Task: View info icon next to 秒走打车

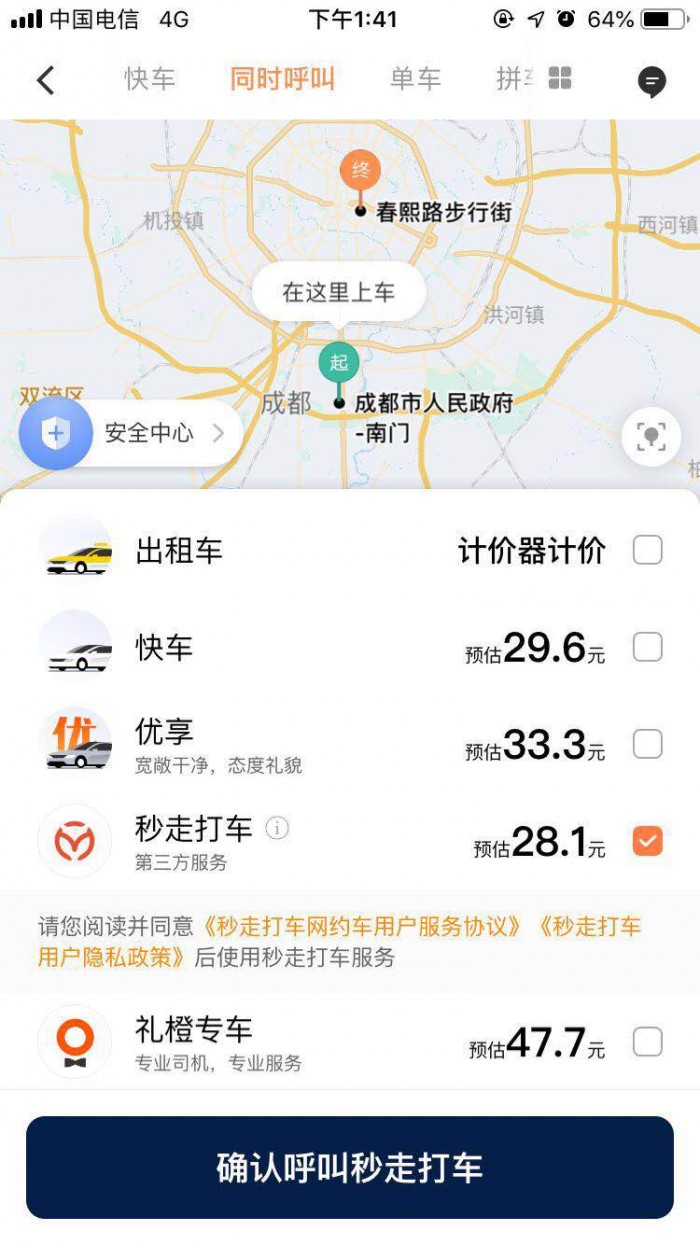Action: (x=278, y=828)
